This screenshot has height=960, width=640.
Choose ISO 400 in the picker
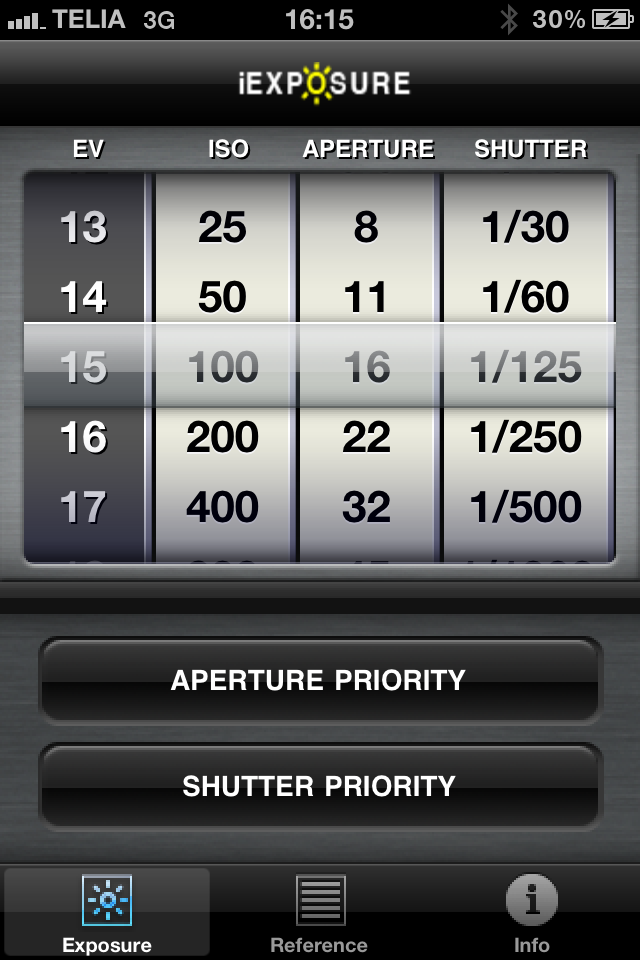(x=222, y=508)
